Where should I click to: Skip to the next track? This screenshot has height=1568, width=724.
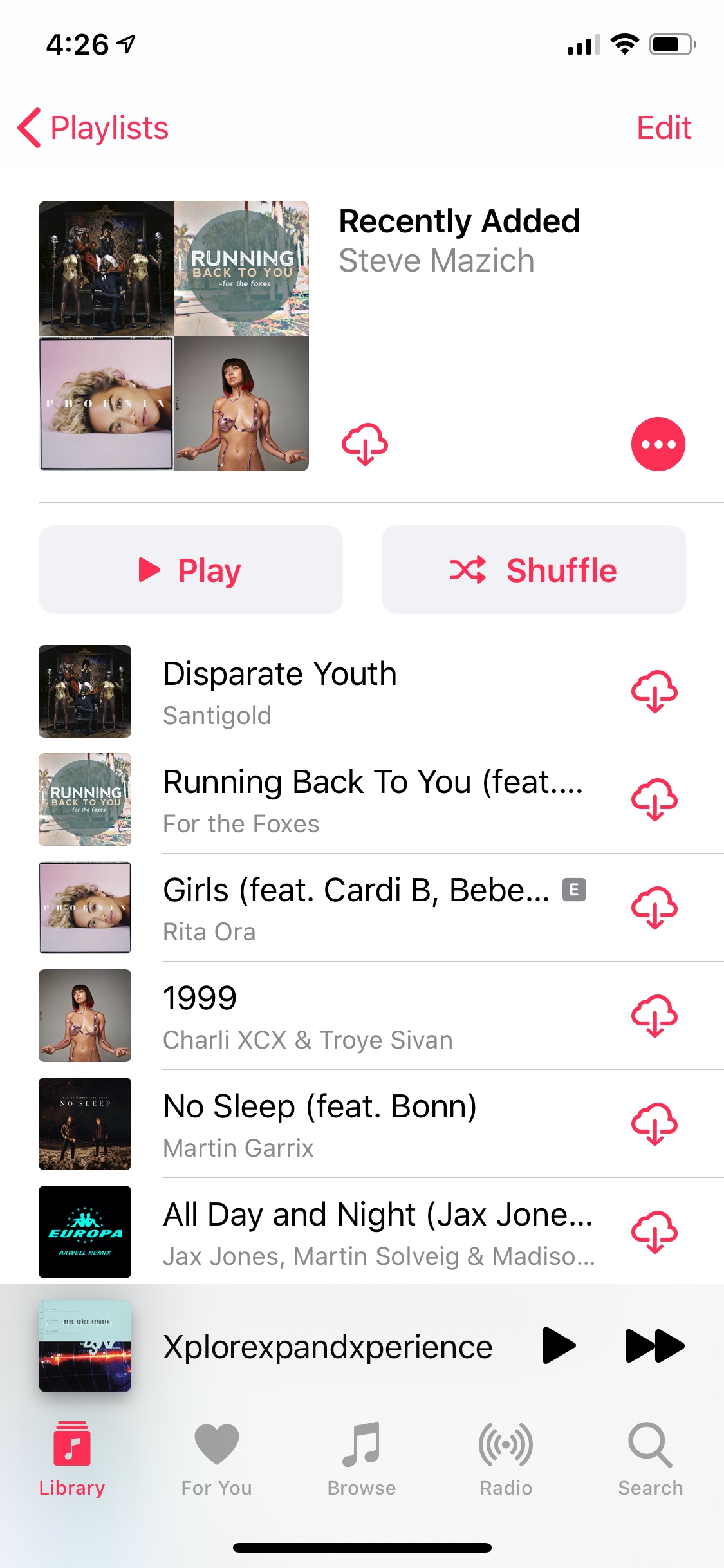pos(654,1345)
